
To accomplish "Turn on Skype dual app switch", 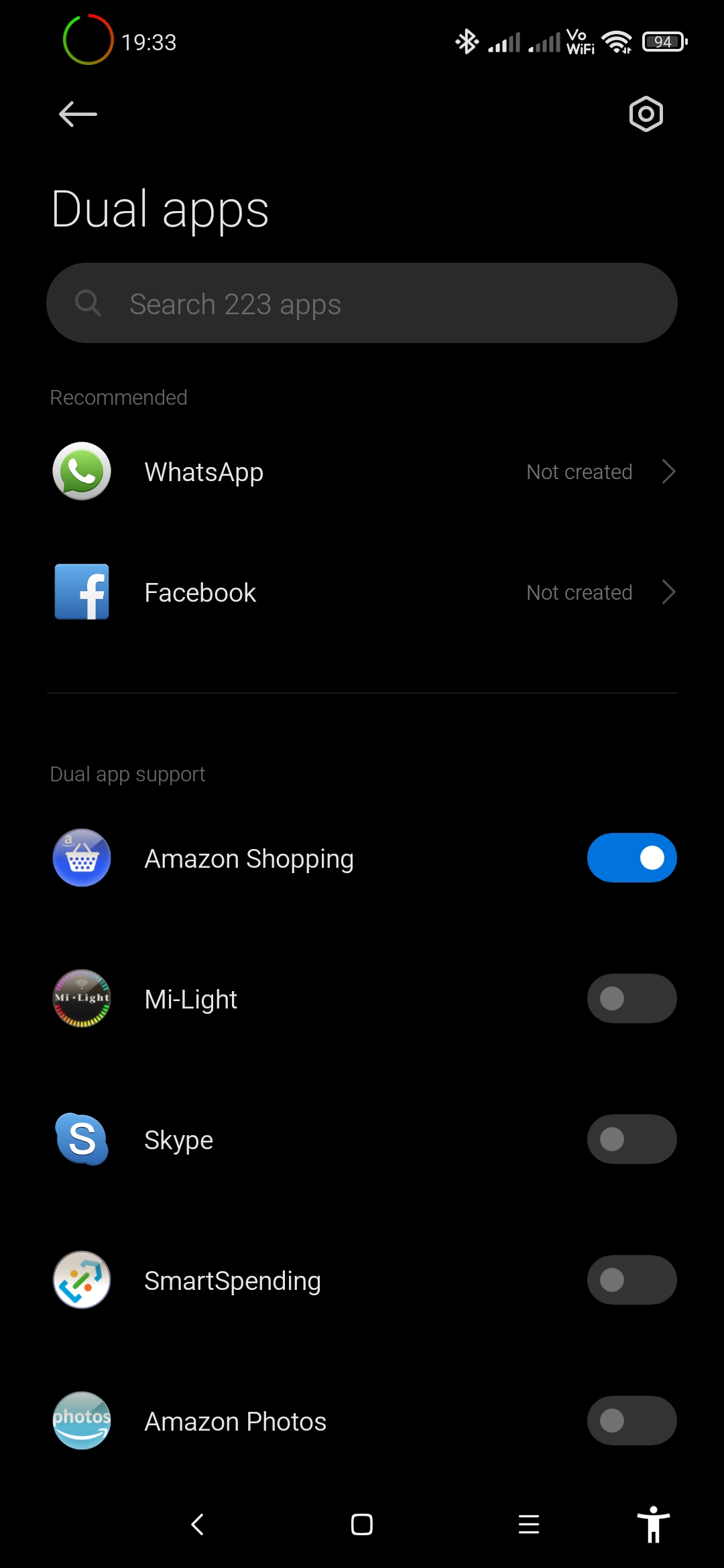I will tap(631, 1139).
